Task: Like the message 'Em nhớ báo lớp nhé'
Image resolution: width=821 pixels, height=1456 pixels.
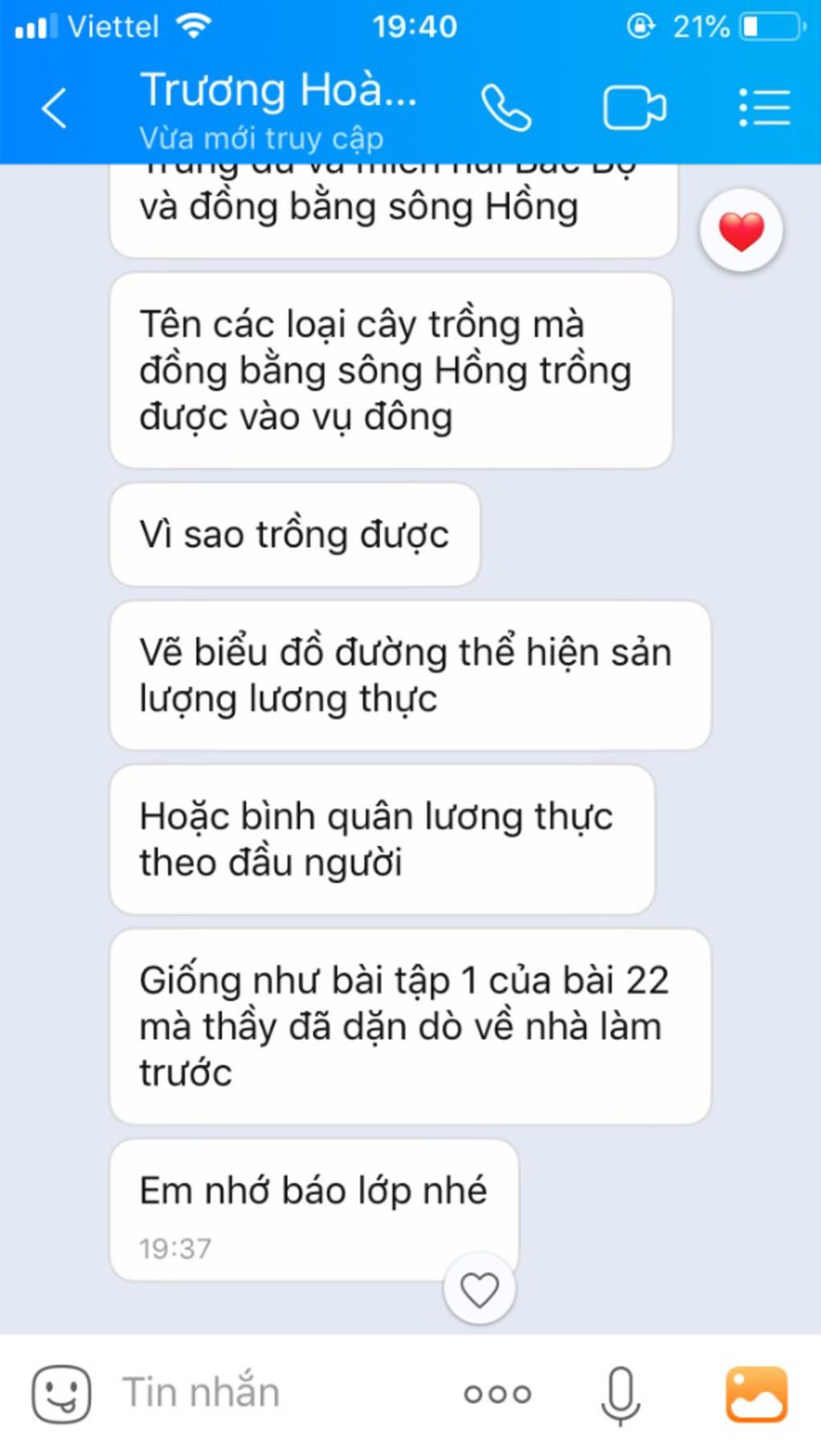Action: pyautogui.click(x=479, y=1289)
